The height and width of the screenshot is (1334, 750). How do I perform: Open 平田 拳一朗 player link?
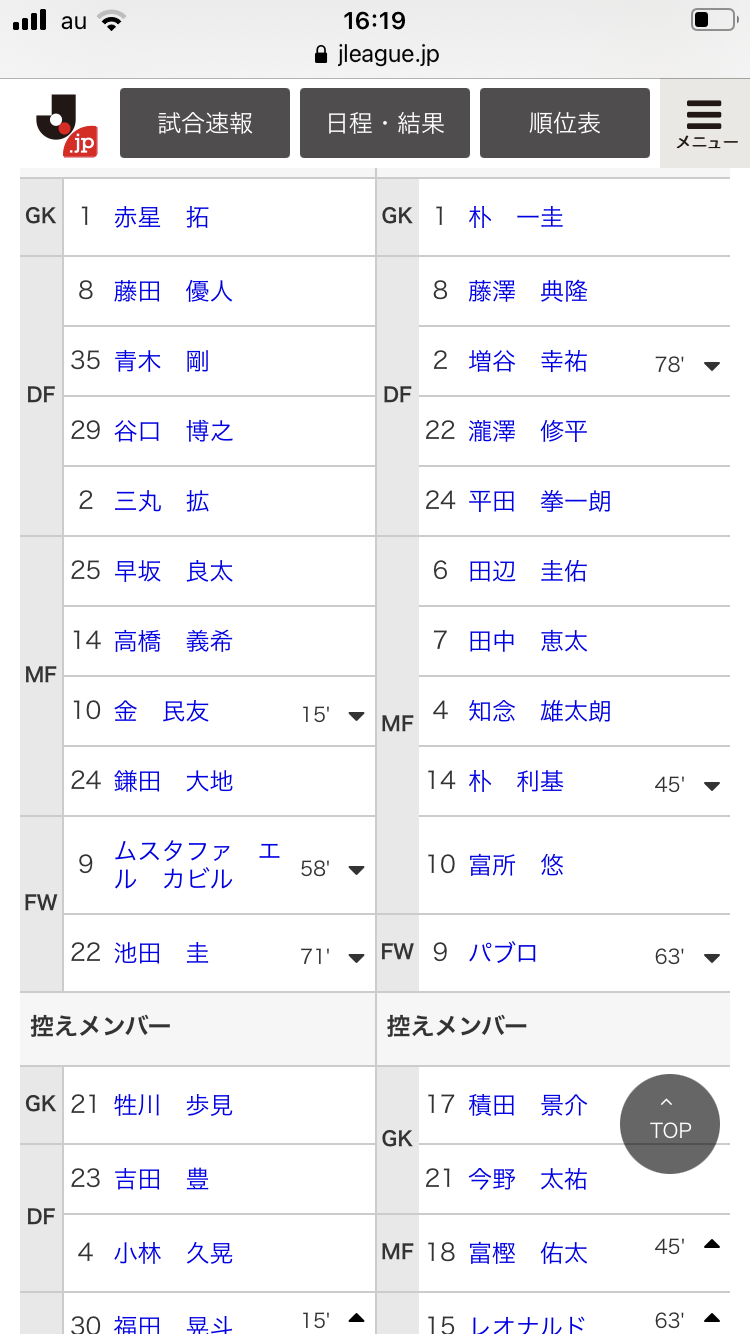540,501
